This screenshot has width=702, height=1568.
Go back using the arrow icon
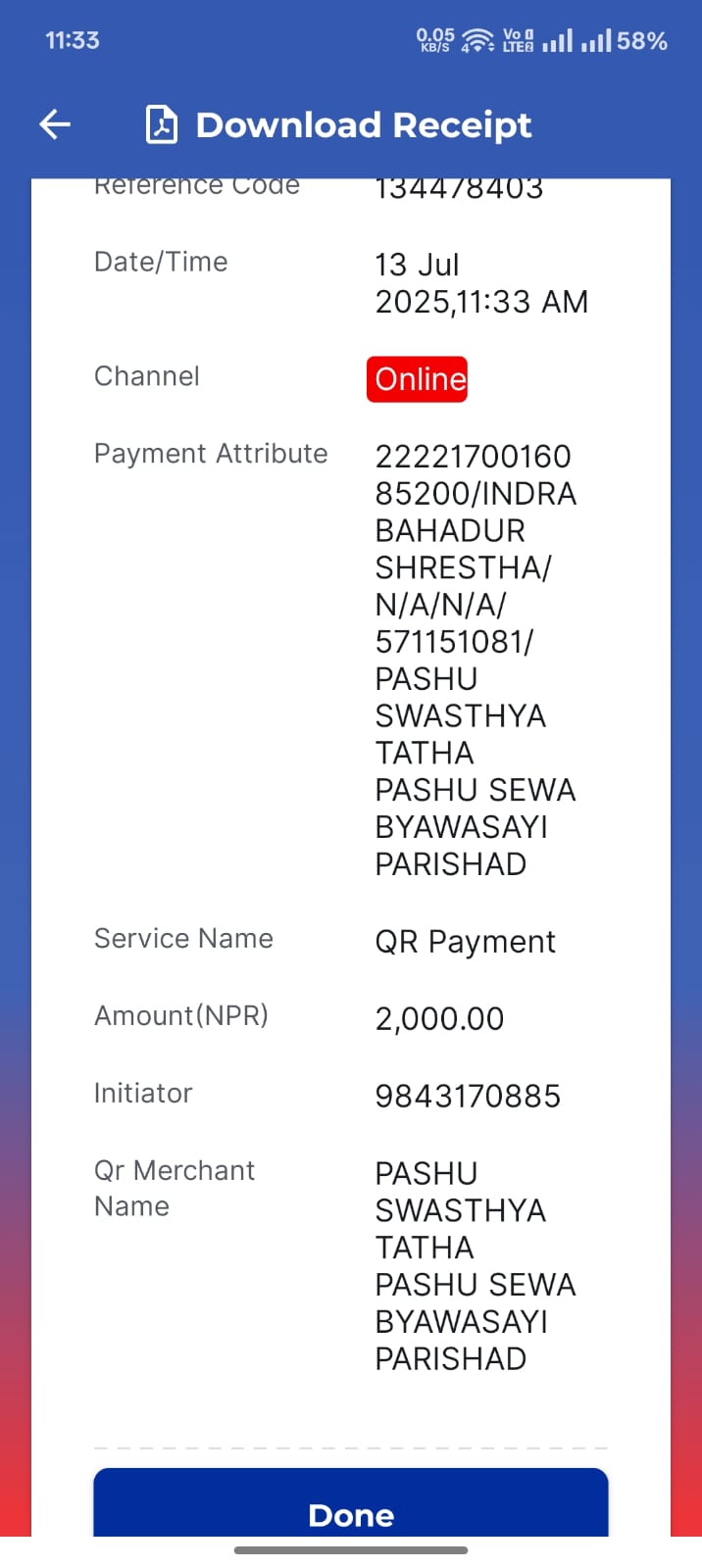coord(55,124)
